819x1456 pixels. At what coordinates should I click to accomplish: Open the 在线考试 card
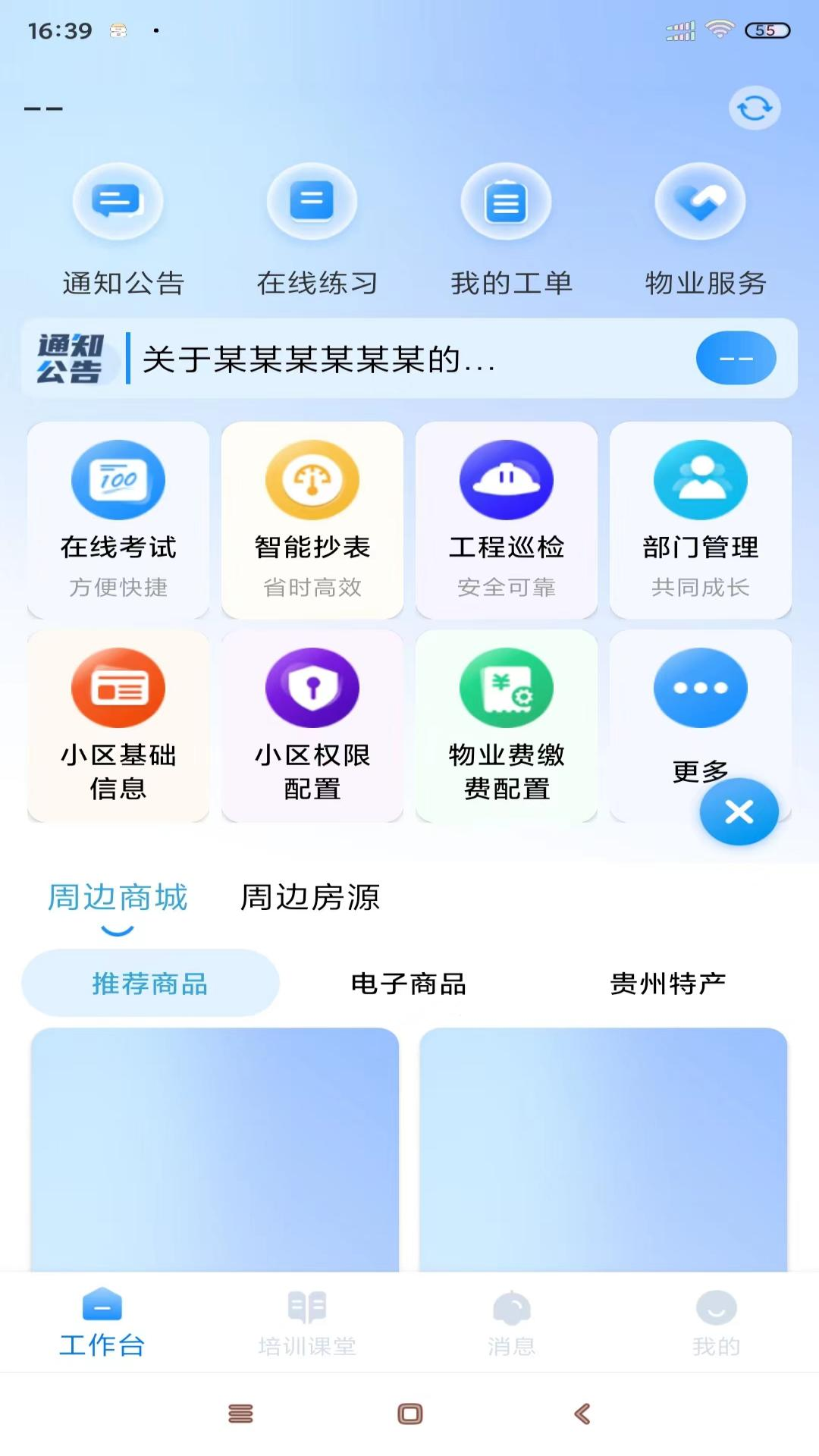point(118,520)
